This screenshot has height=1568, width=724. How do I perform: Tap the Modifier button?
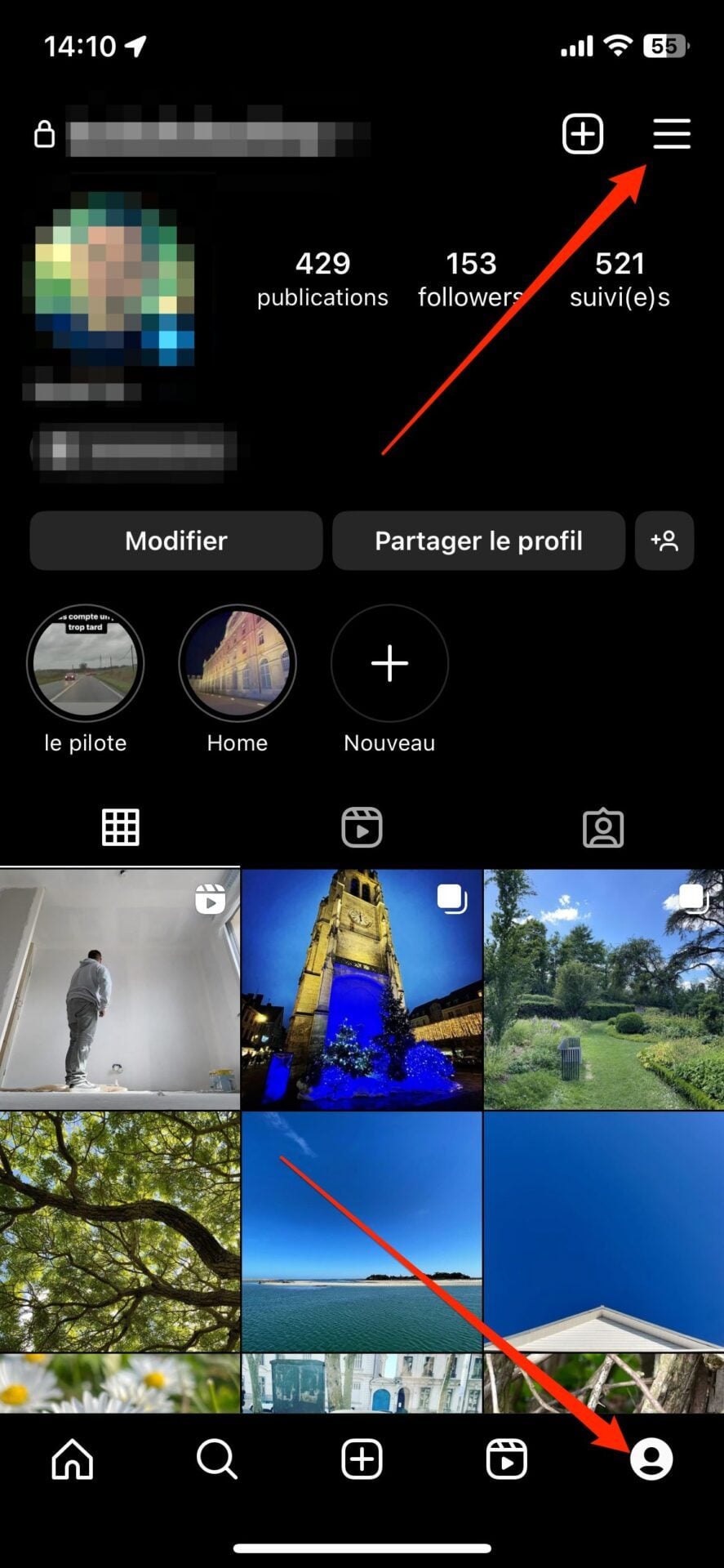[x=175, y=541]
